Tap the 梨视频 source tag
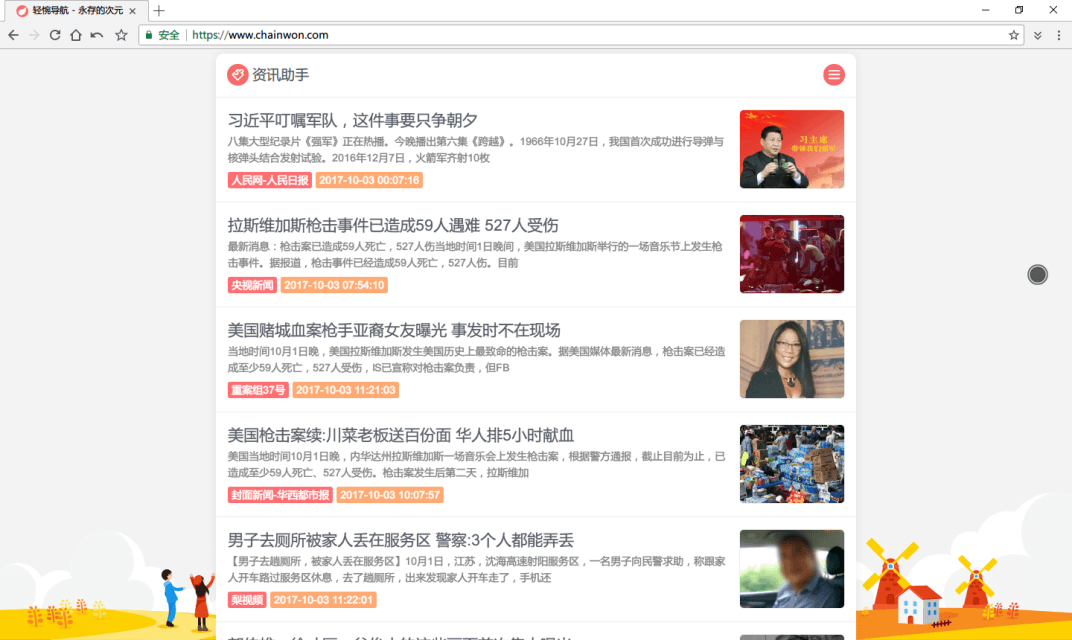The height and width of the screenshot is (640, 1072). (x=247, y=601)
